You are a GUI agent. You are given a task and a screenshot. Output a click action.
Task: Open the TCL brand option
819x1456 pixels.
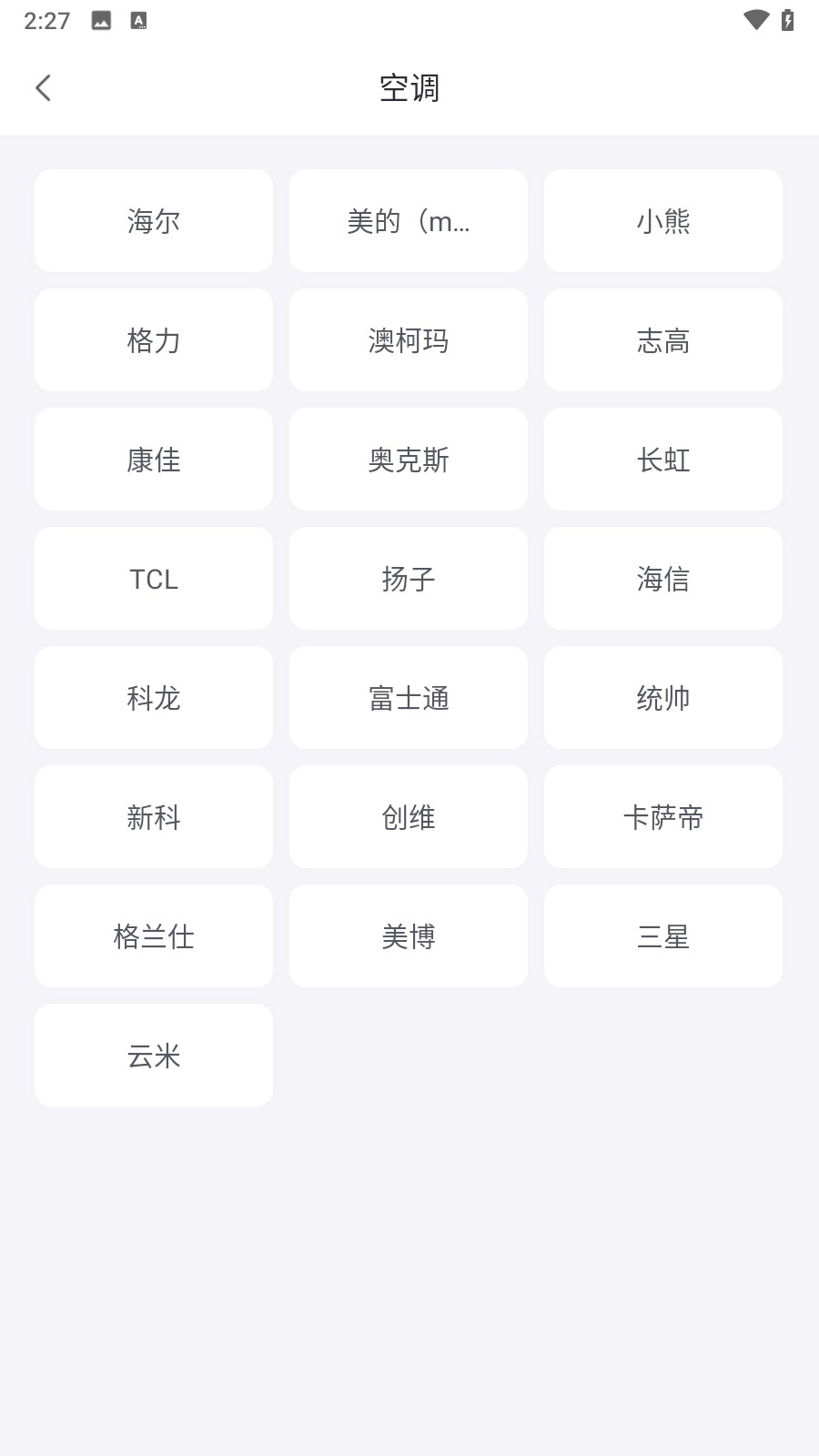[x=154, y=579]
